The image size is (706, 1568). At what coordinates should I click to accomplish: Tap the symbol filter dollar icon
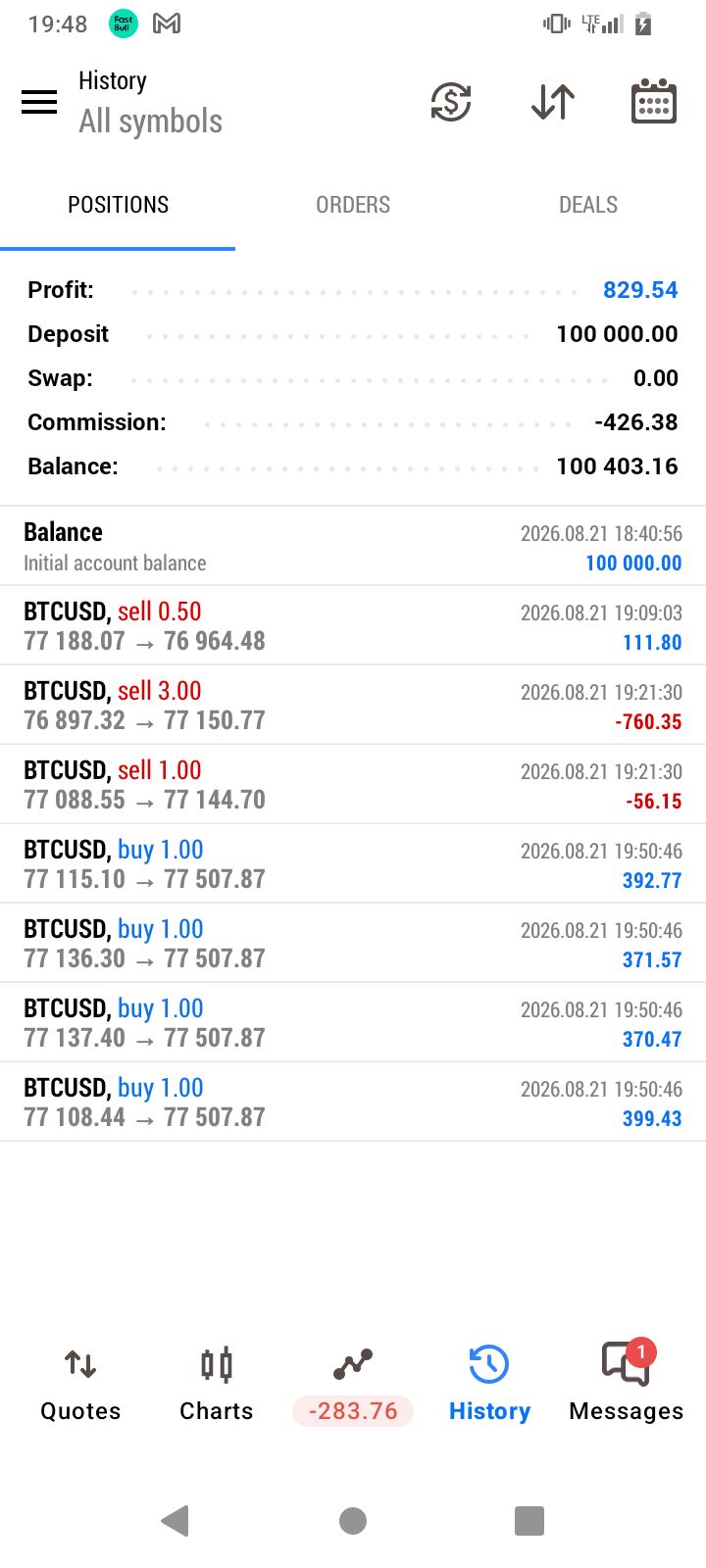click(x=451, y=102)
